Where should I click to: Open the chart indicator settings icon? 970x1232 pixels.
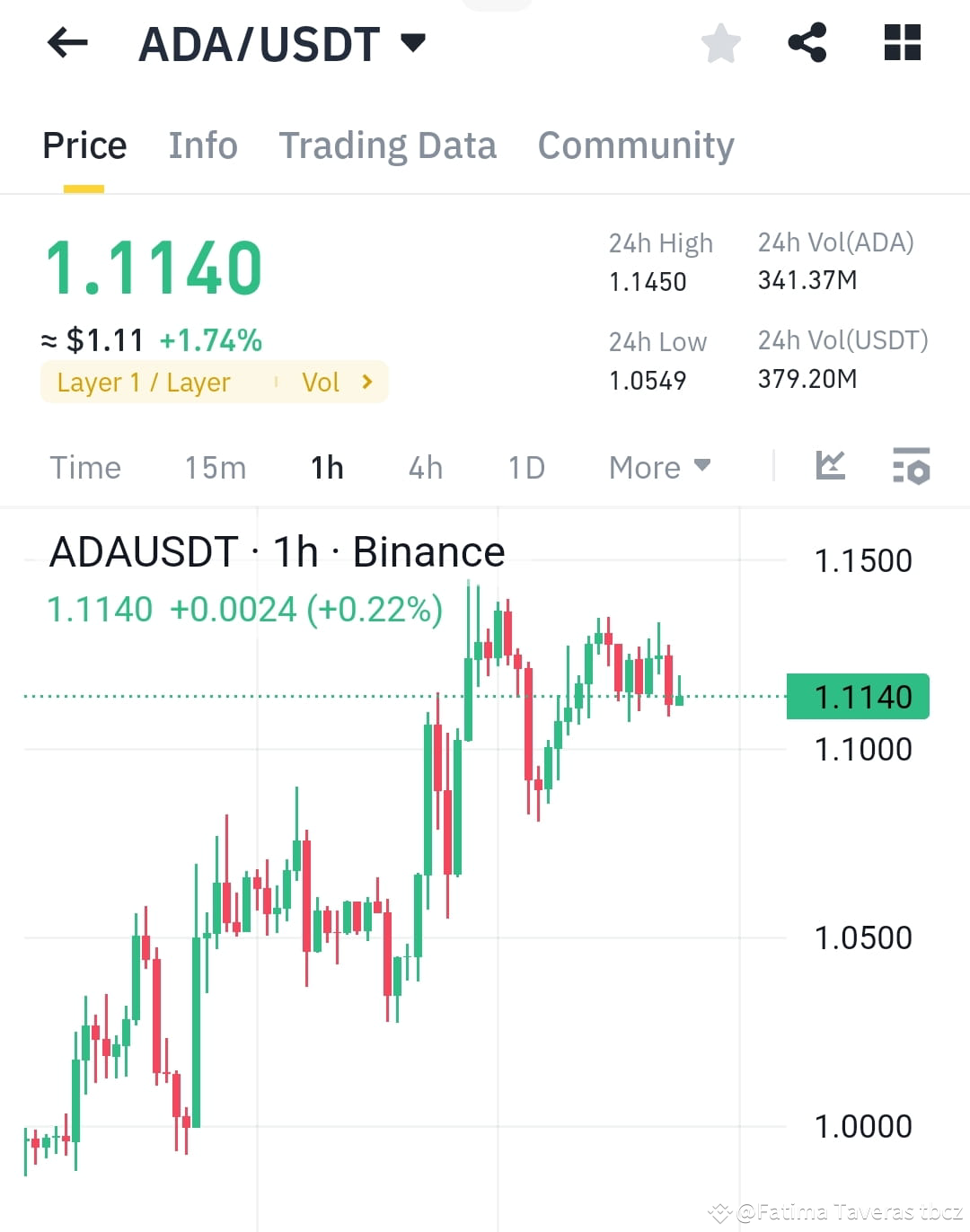click(x=911, y=466)
